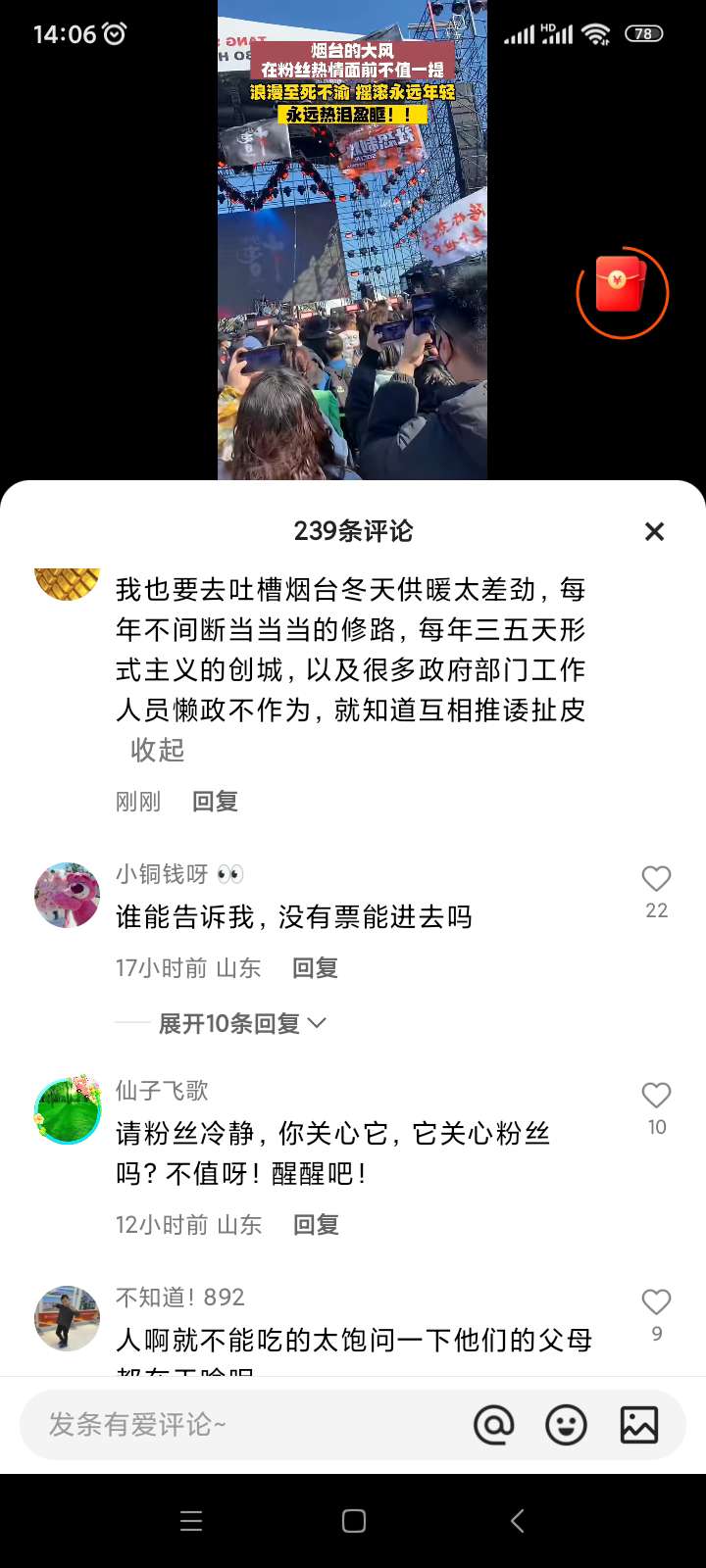Focus the 发条有爱评论 comment box

pos(235,1425)
